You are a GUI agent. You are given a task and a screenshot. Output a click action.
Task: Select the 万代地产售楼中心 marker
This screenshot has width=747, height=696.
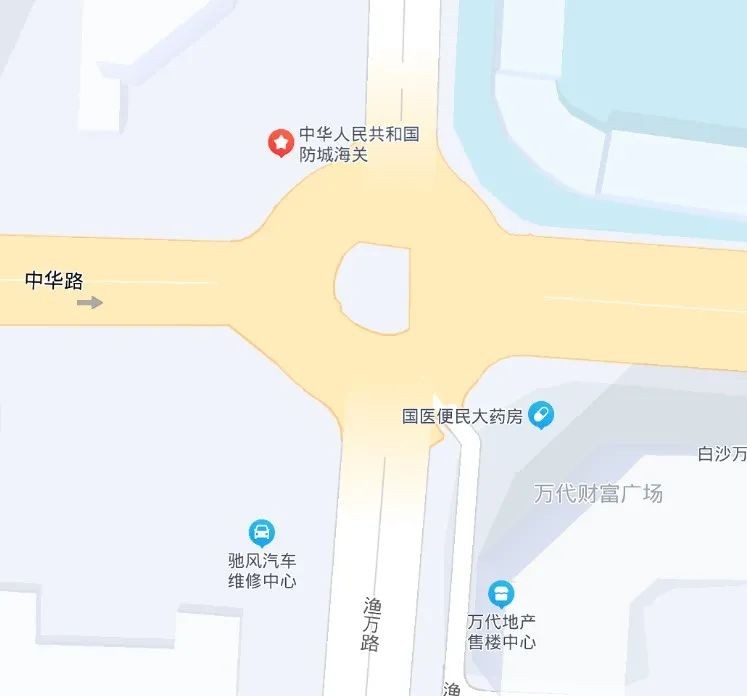501,594
